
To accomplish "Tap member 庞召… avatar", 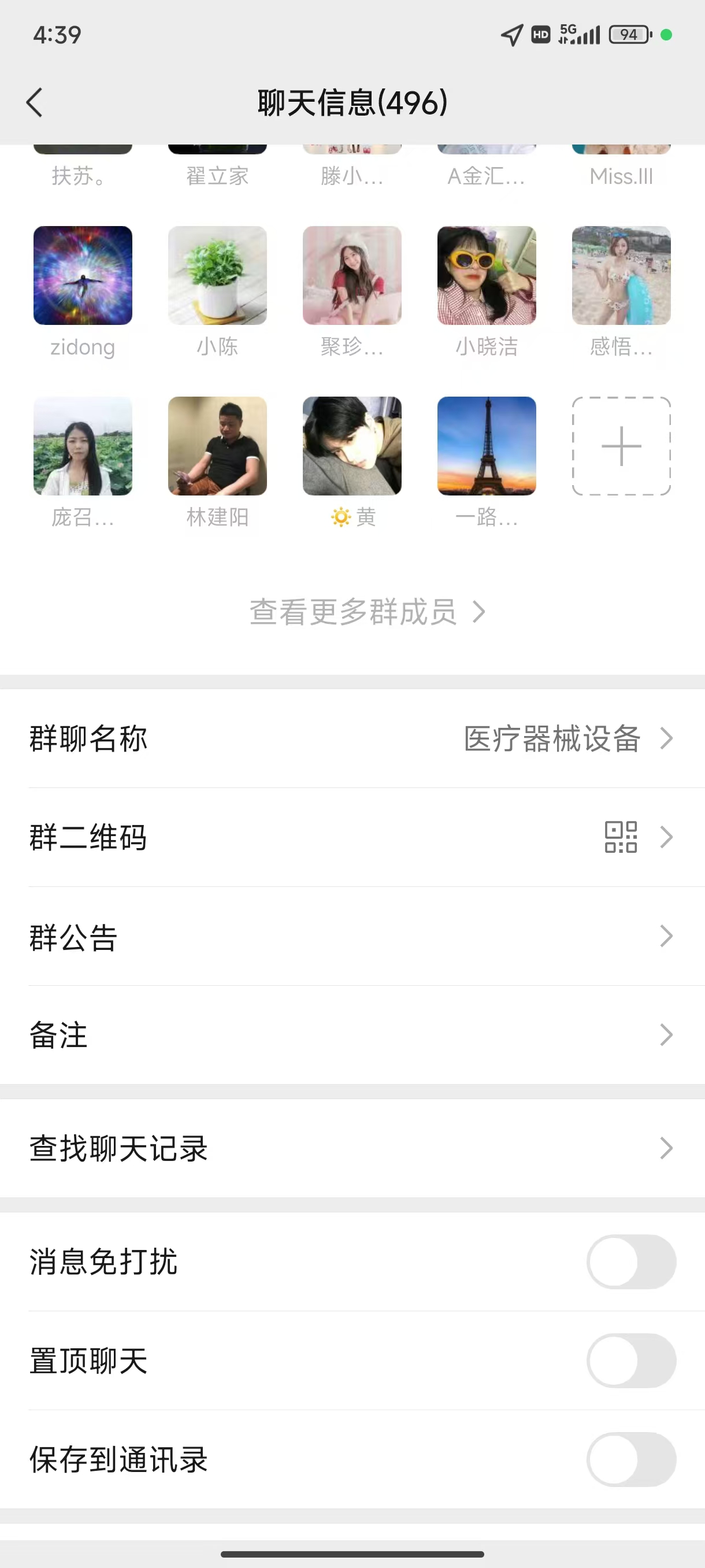I will (83, 446).
